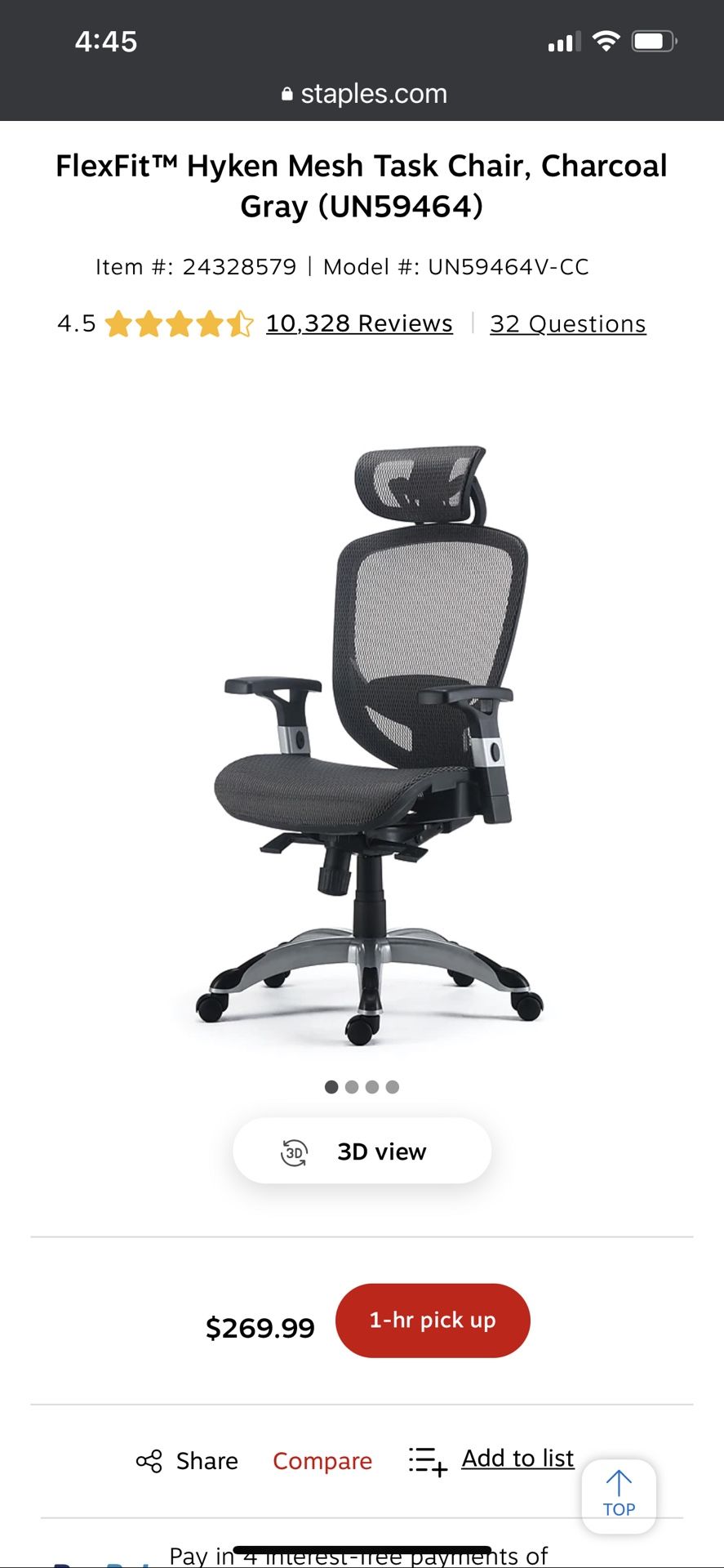Share this product
This screenshot has width=724, height=1568.
187,1460
